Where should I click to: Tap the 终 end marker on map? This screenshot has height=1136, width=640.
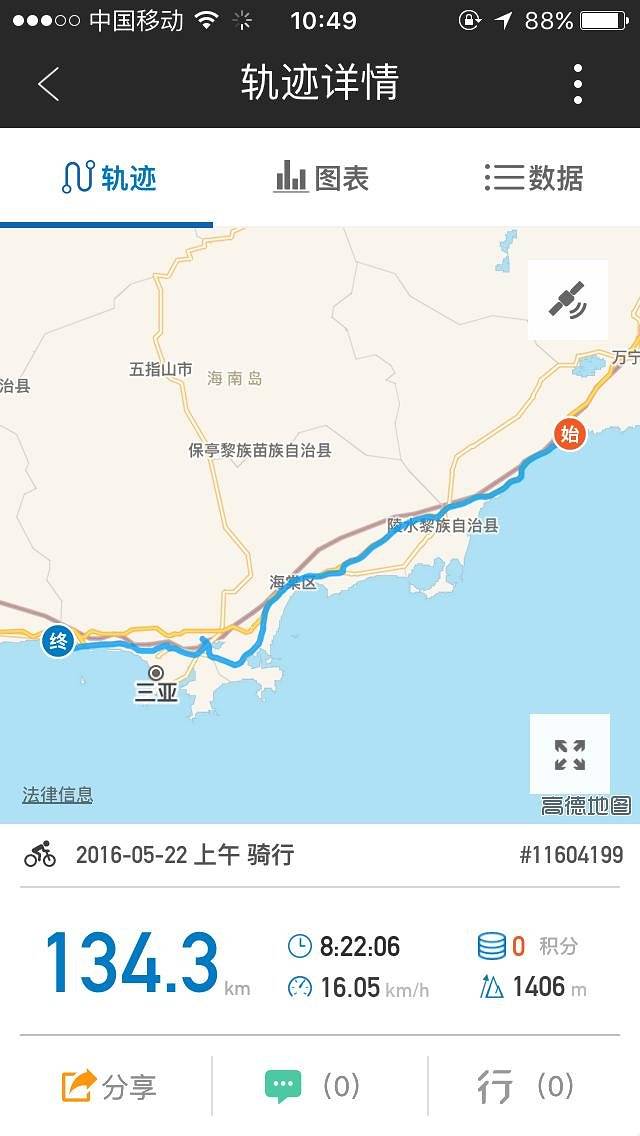58,641
